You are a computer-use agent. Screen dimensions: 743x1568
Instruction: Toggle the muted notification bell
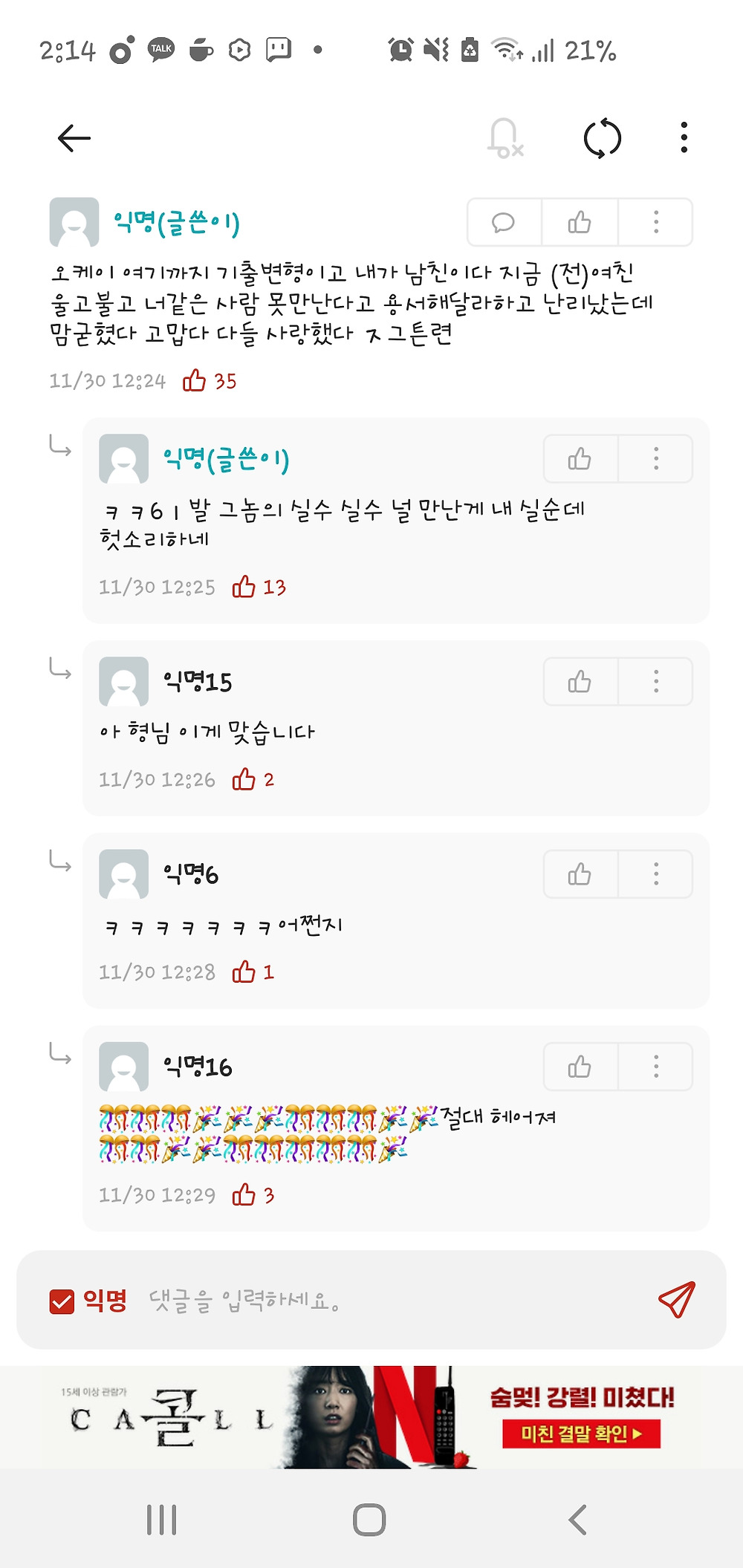[505, 138]
